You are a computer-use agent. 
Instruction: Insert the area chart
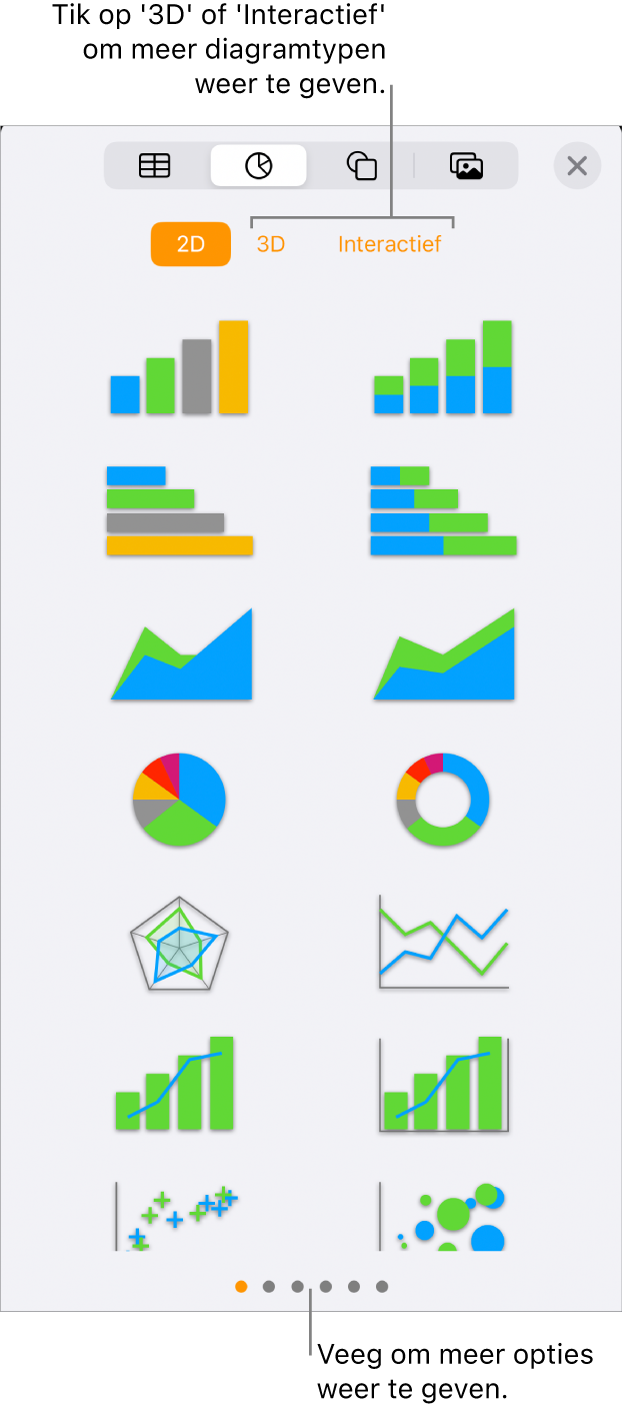pyautogui.click(x=181, y=655)
